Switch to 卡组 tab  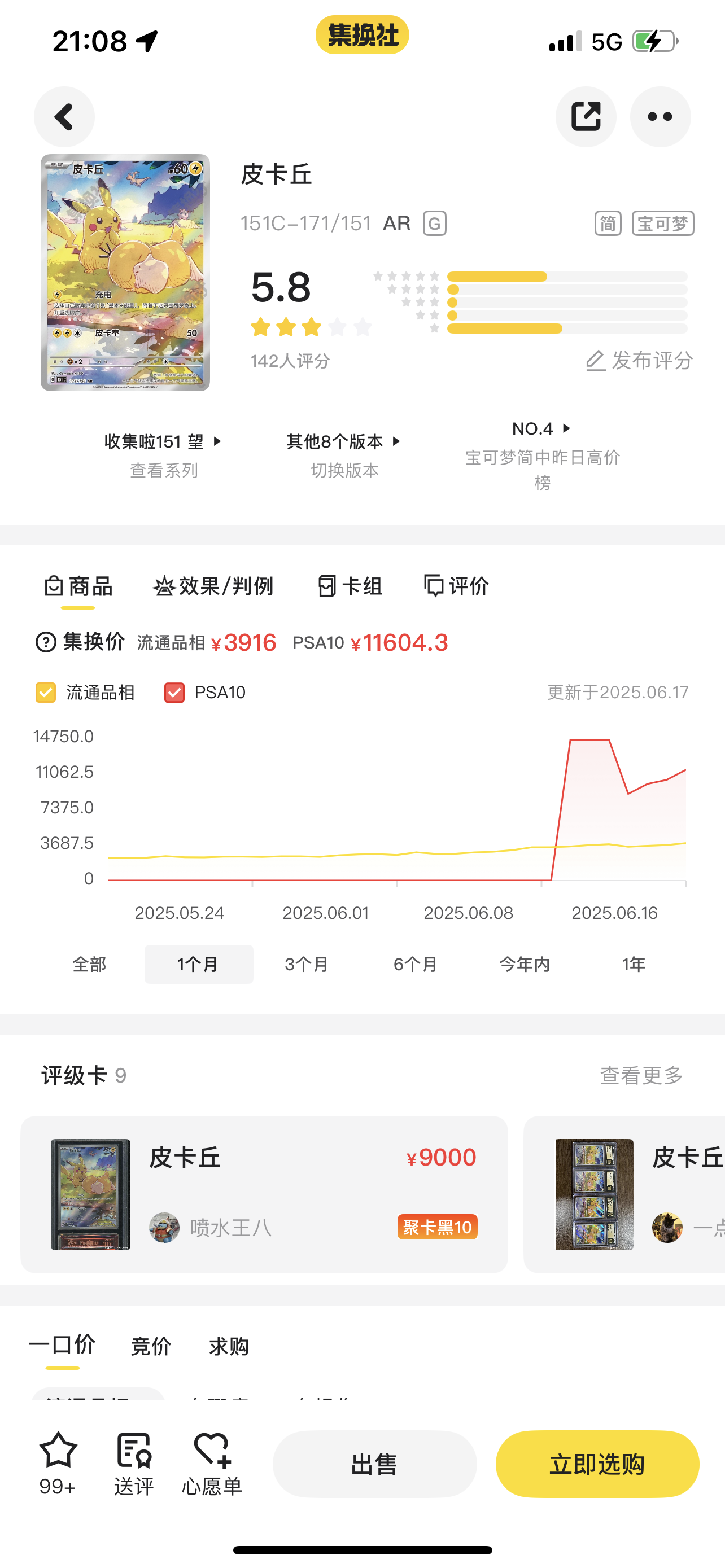coord(350,586)
